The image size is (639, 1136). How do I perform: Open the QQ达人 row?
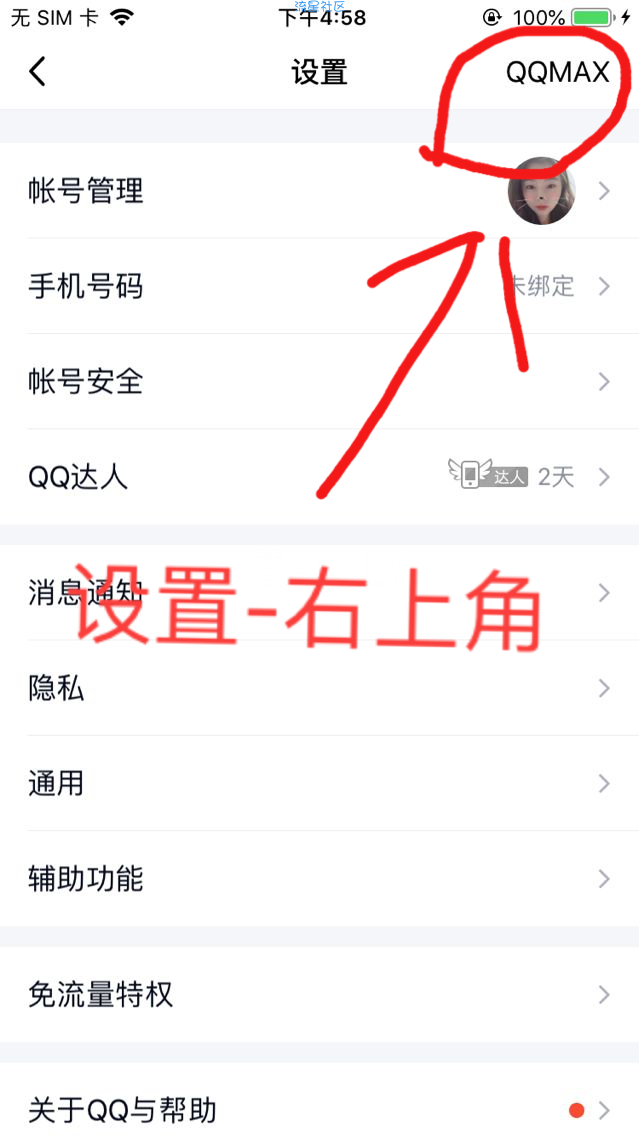point(320,477)
